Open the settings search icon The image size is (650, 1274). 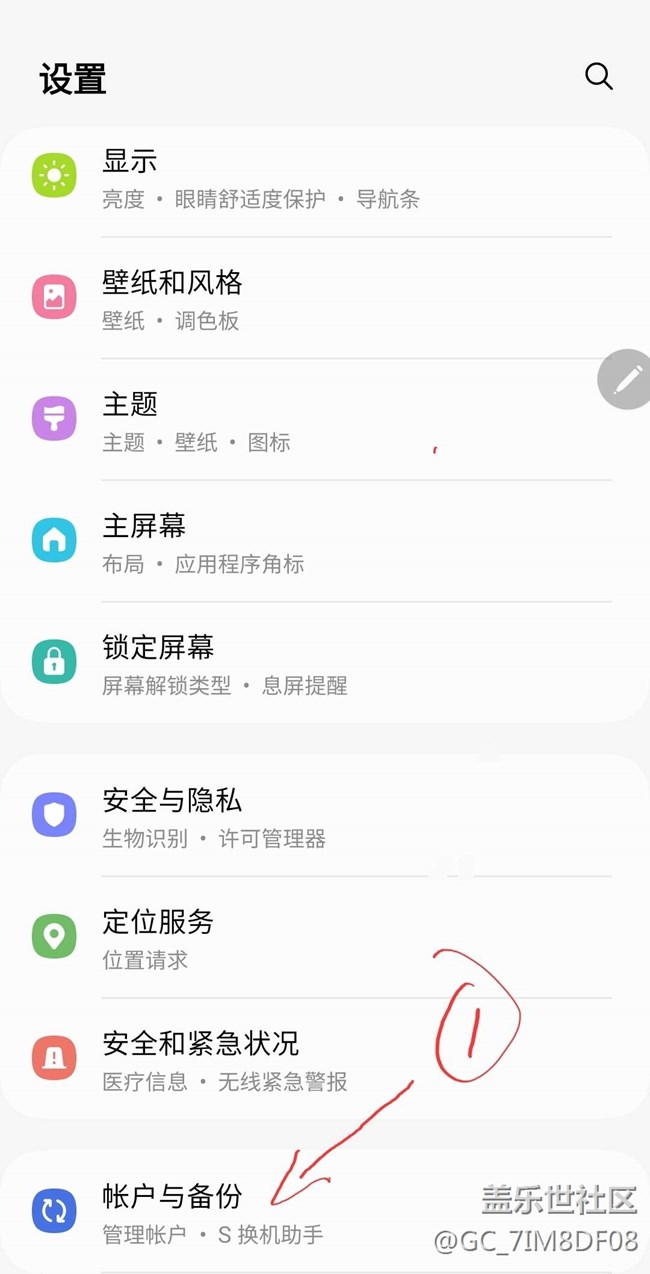[598, 76]
